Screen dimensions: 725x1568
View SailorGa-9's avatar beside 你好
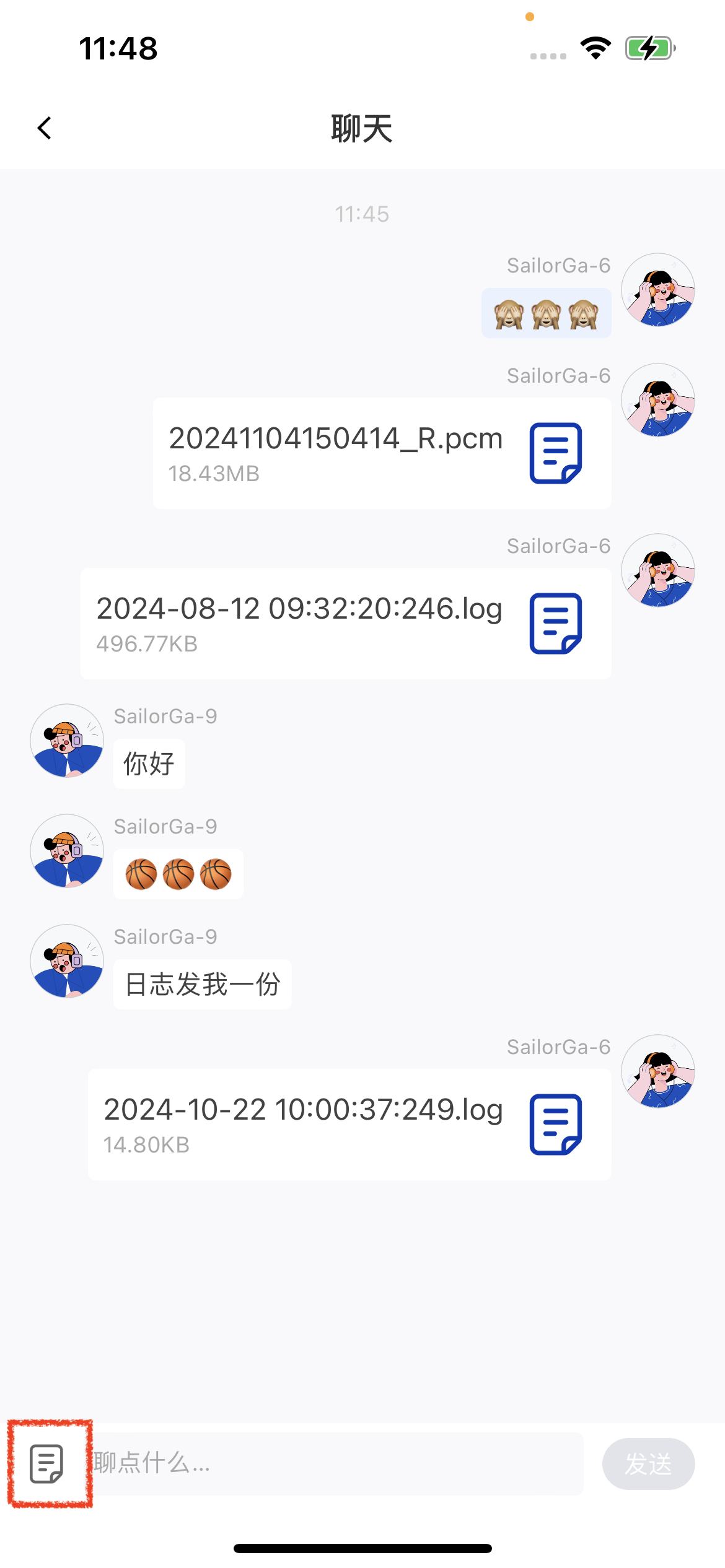pos(67,741)
